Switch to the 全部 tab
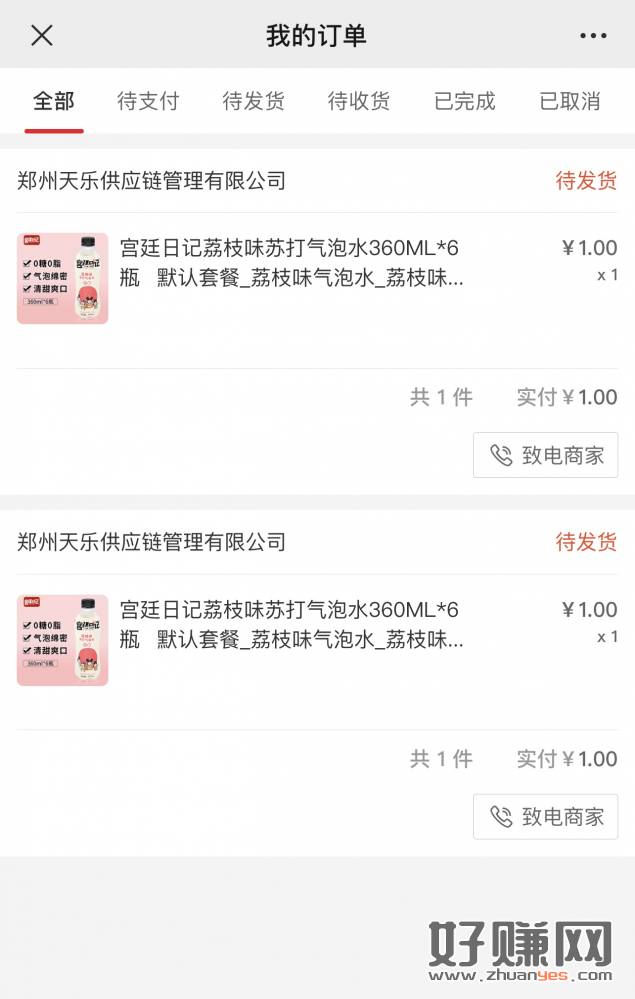635x999 pixels. pyautogui.click(x=54, y=101)
